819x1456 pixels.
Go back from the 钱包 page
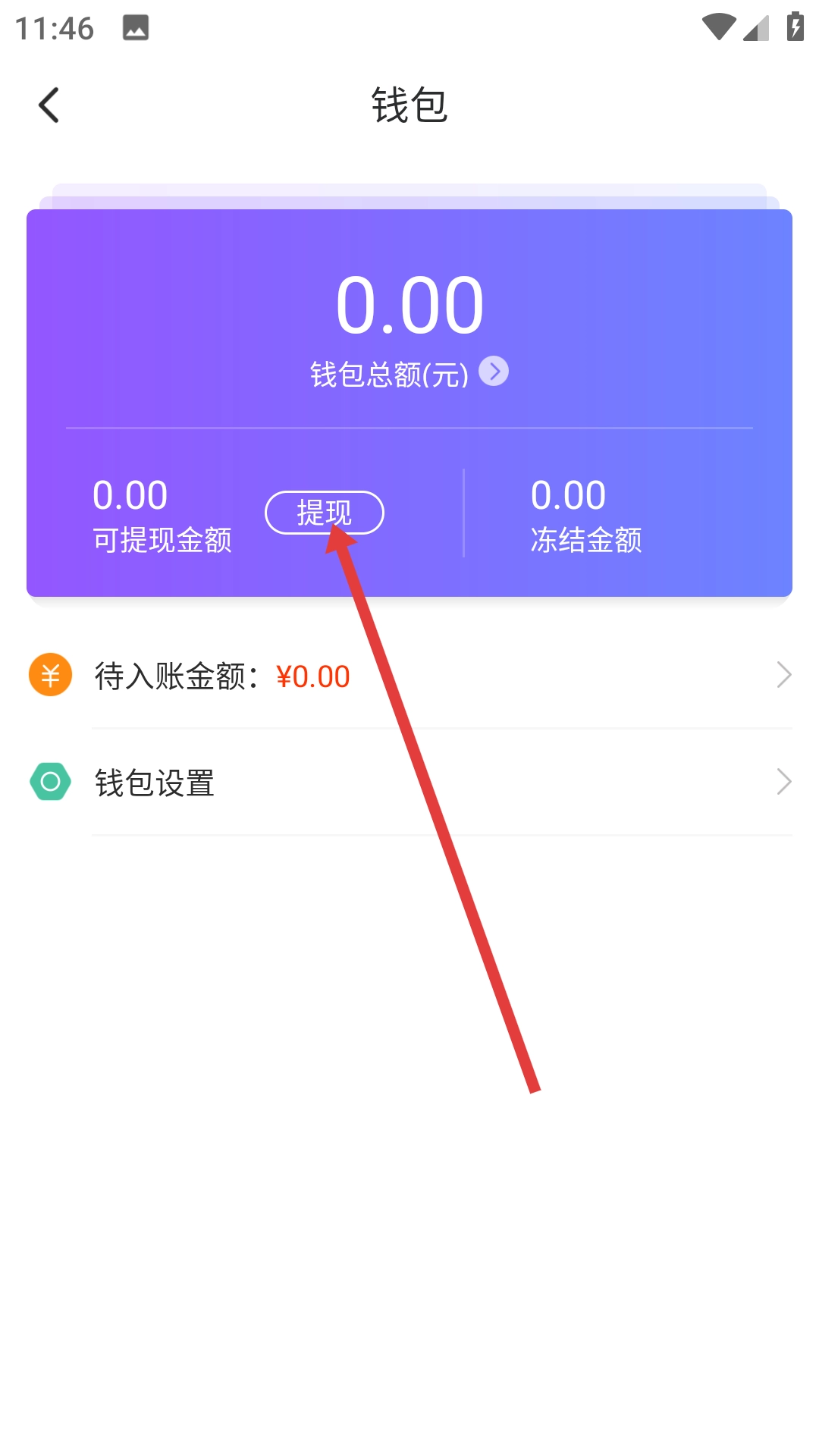(49, 105)
